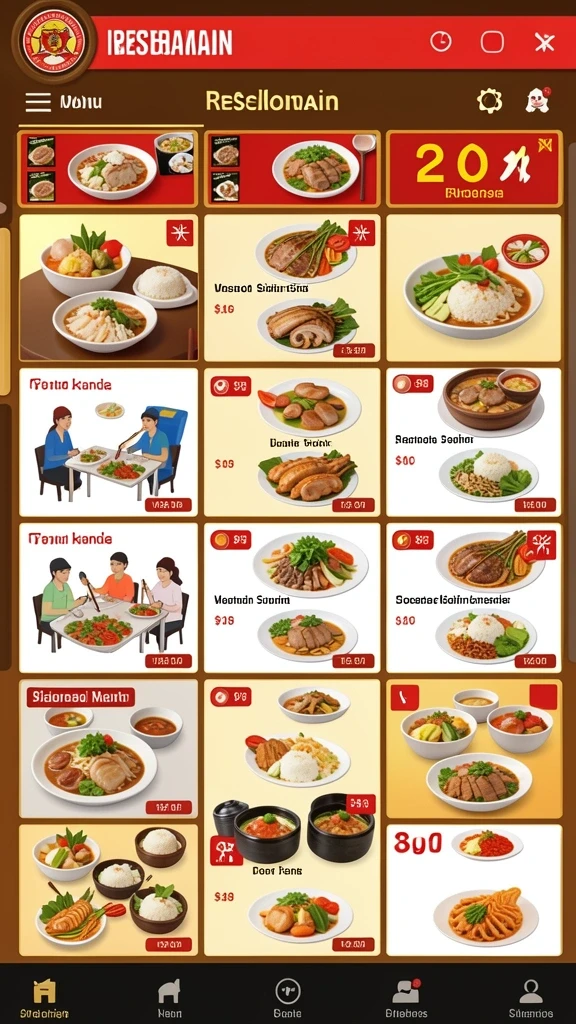Switch to the Bonte tab with circle icon
This screenshot has width=576, height=1024.
click(287, 997)
